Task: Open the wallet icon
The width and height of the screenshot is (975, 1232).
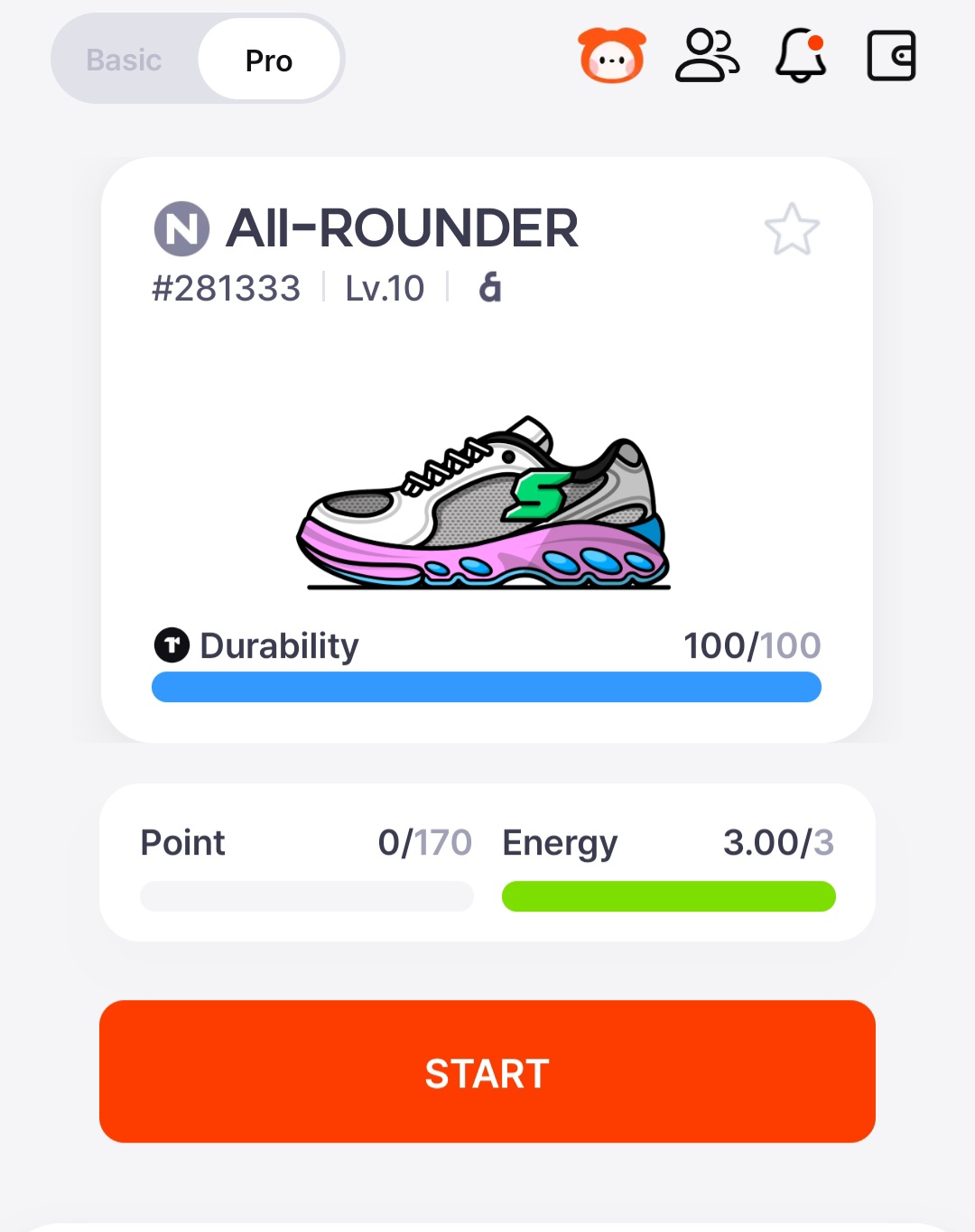Action: 891,56
